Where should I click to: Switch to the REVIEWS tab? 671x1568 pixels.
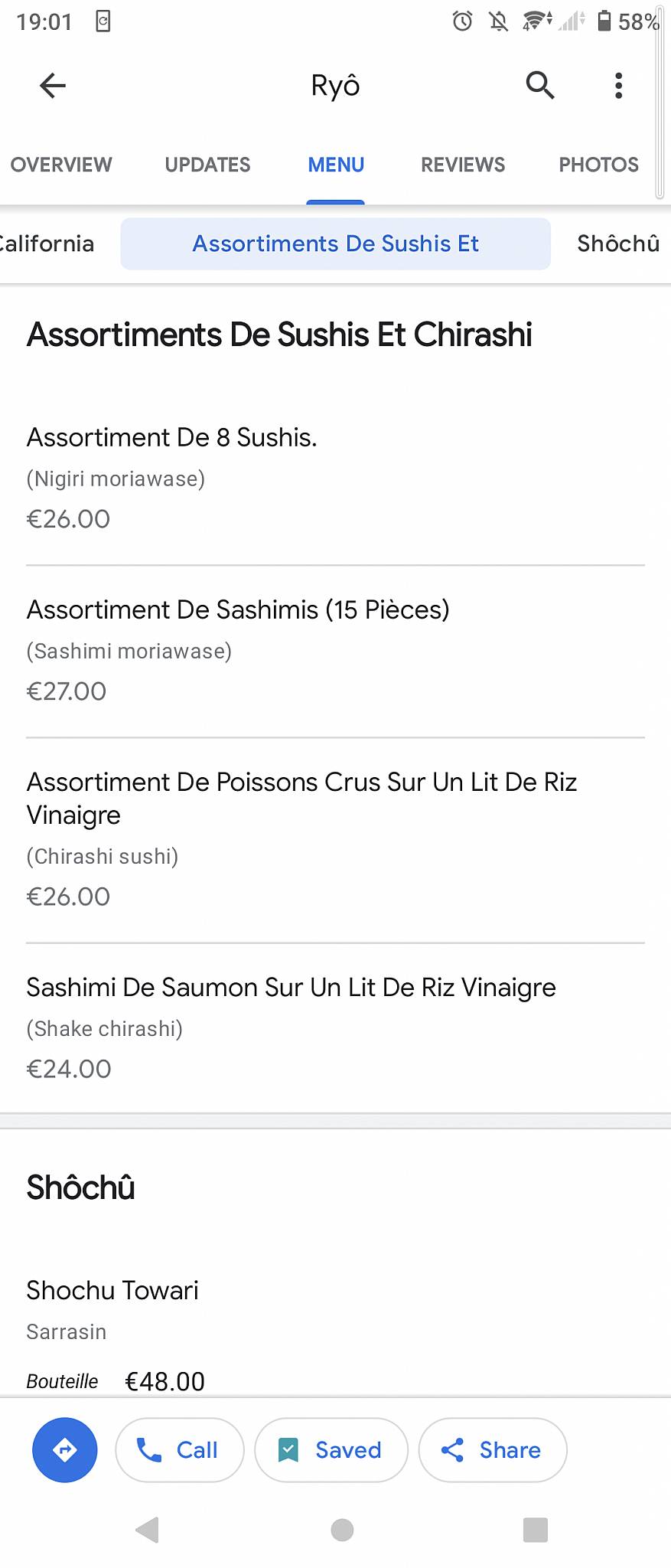pos(462,164)
